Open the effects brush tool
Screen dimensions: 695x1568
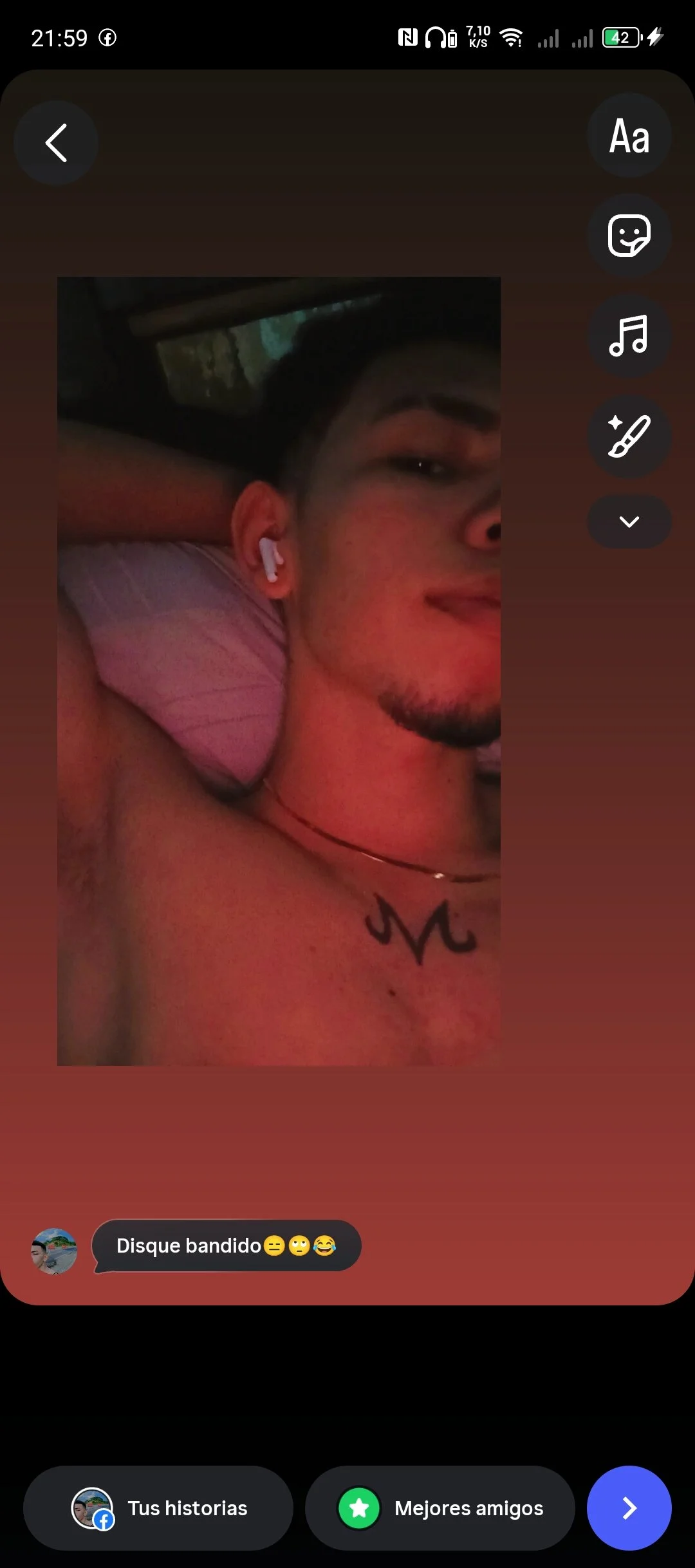(629, 436)
